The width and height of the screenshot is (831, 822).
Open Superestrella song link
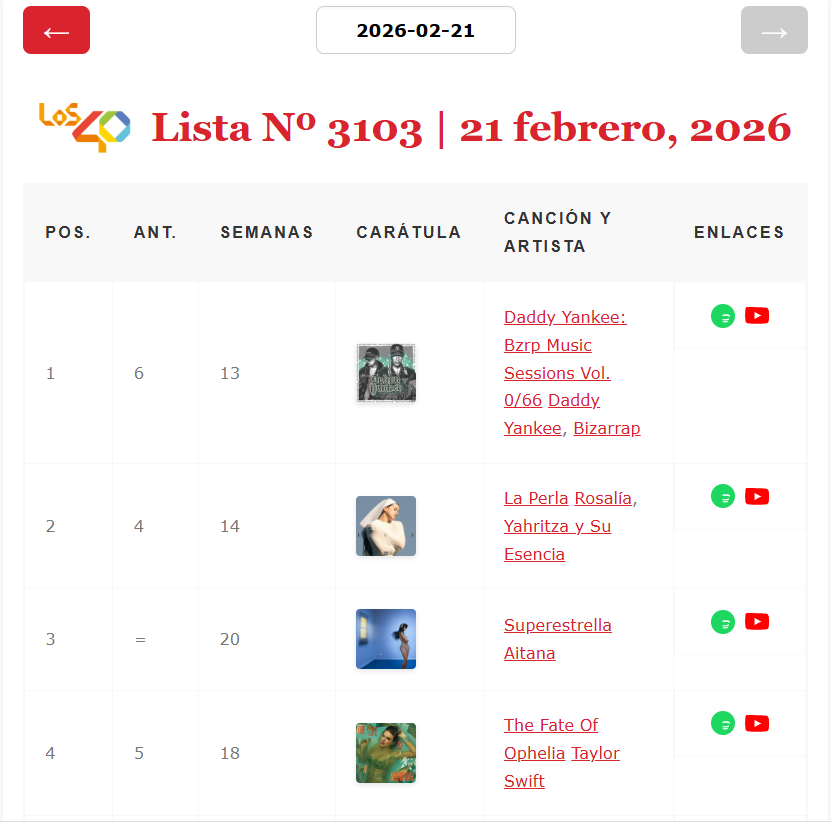coord(557,625)
